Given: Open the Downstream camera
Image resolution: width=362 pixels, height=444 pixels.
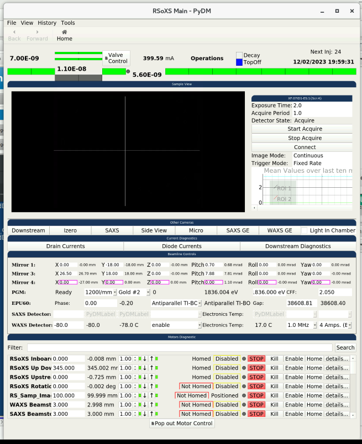Looking at the screenshot, I should [28, 230].
